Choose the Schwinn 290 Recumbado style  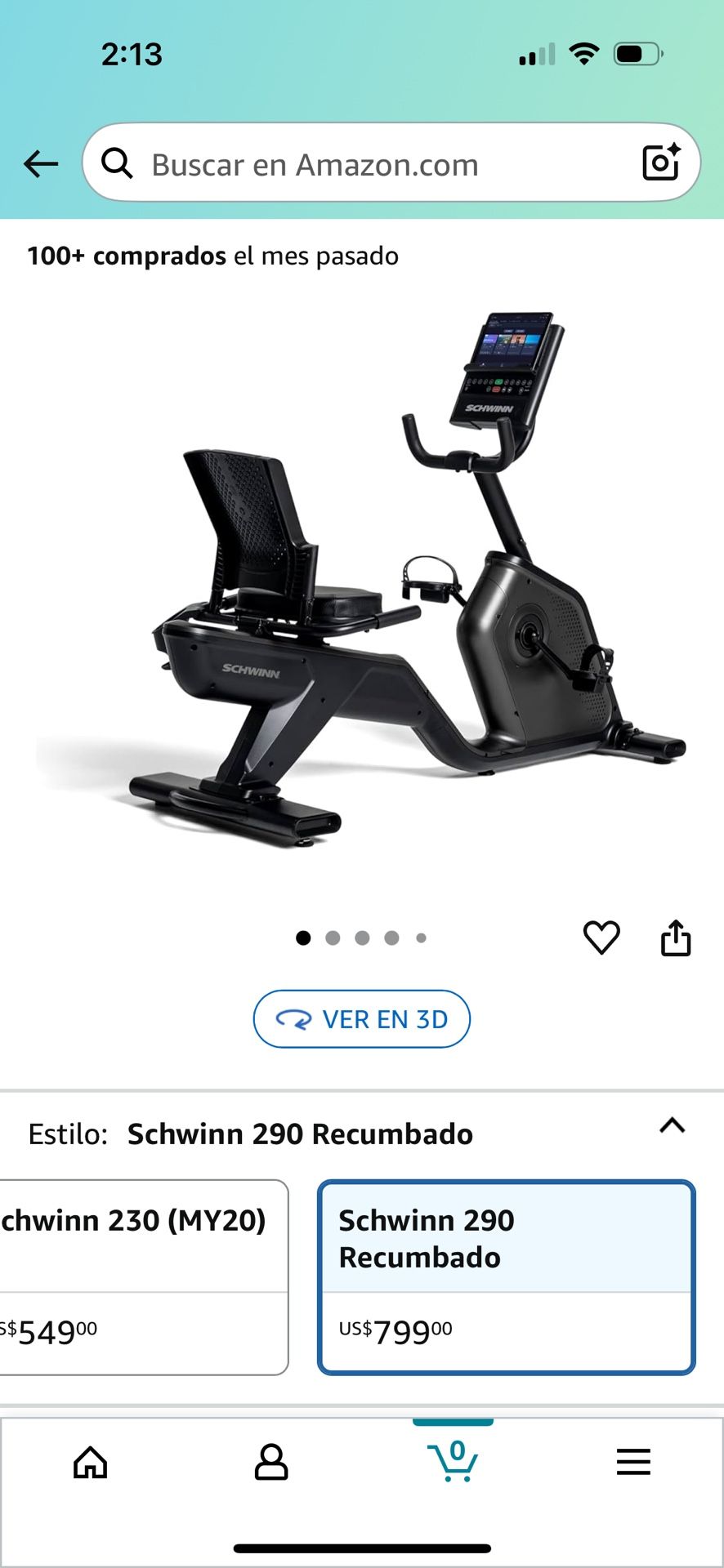[x=506, y=1276]
